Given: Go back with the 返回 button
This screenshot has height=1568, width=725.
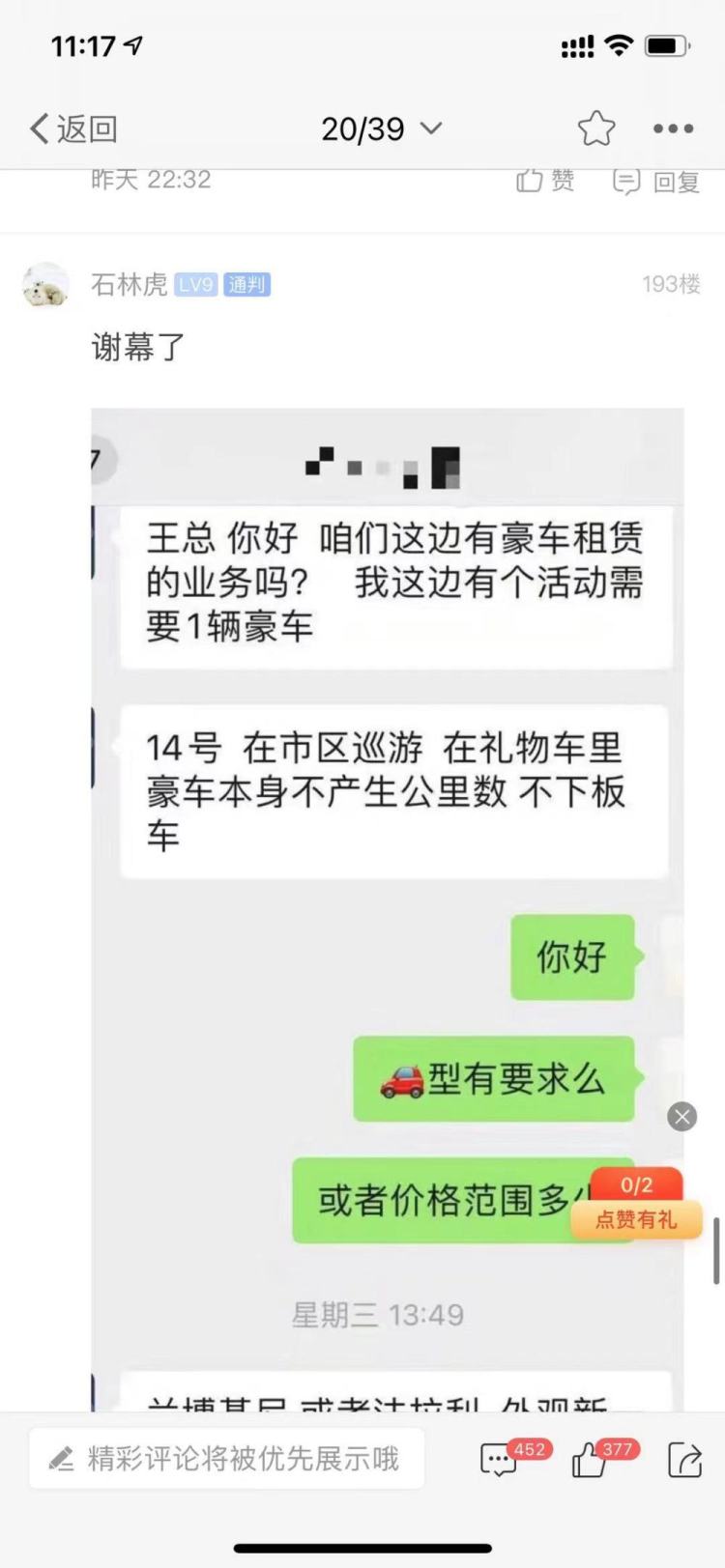Looking at the screenshot, I should (x=73, y=128).
